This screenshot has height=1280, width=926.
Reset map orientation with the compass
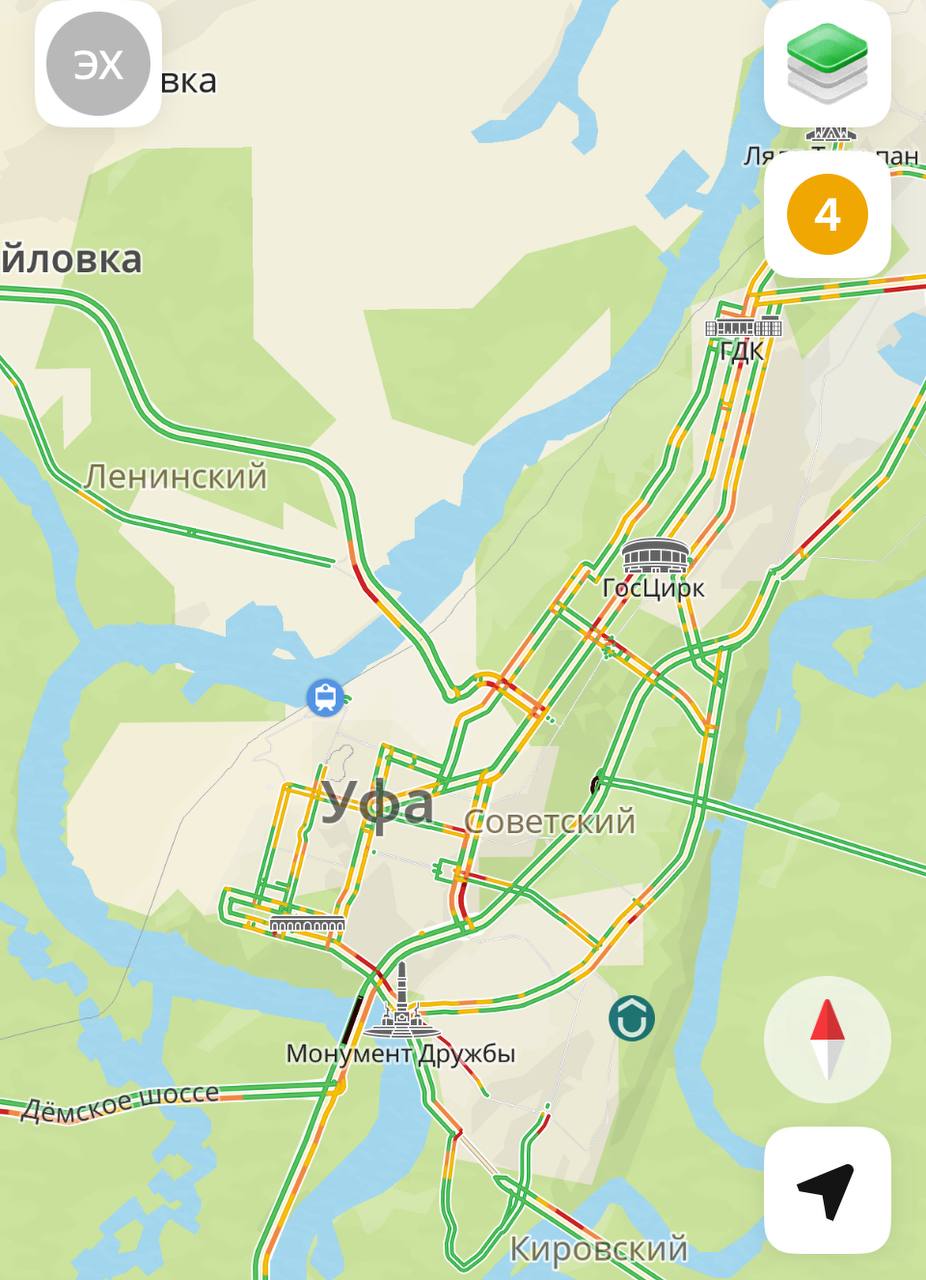coord(827,1040)
